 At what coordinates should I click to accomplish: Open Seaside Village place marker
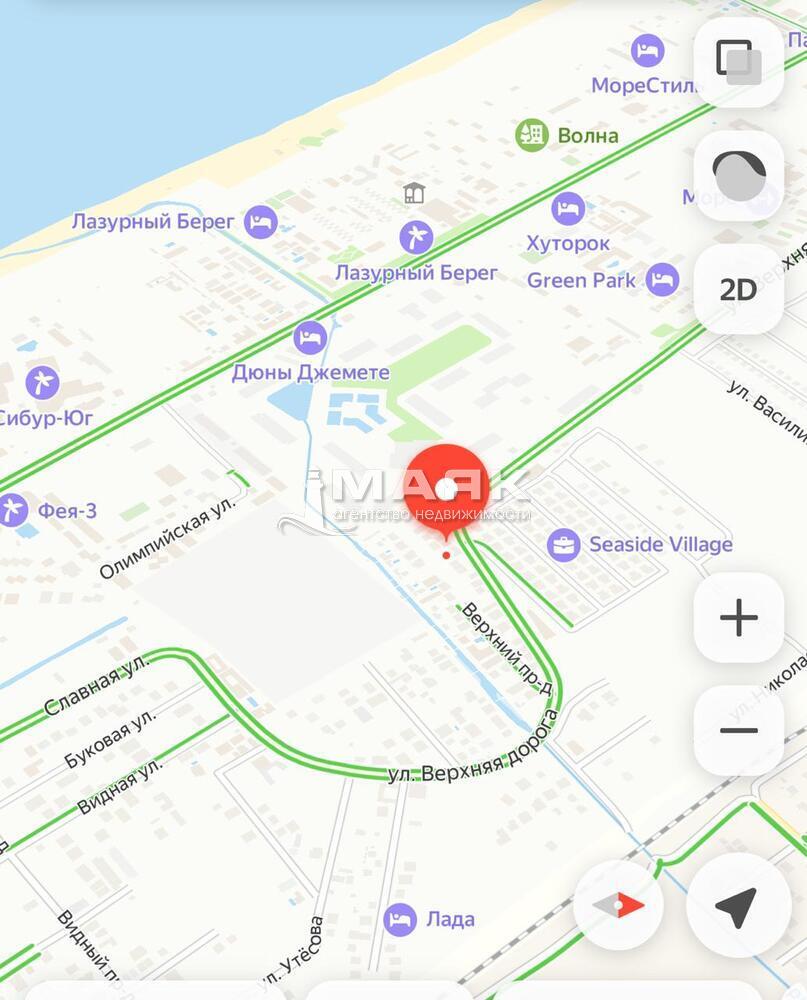[564, 545]
